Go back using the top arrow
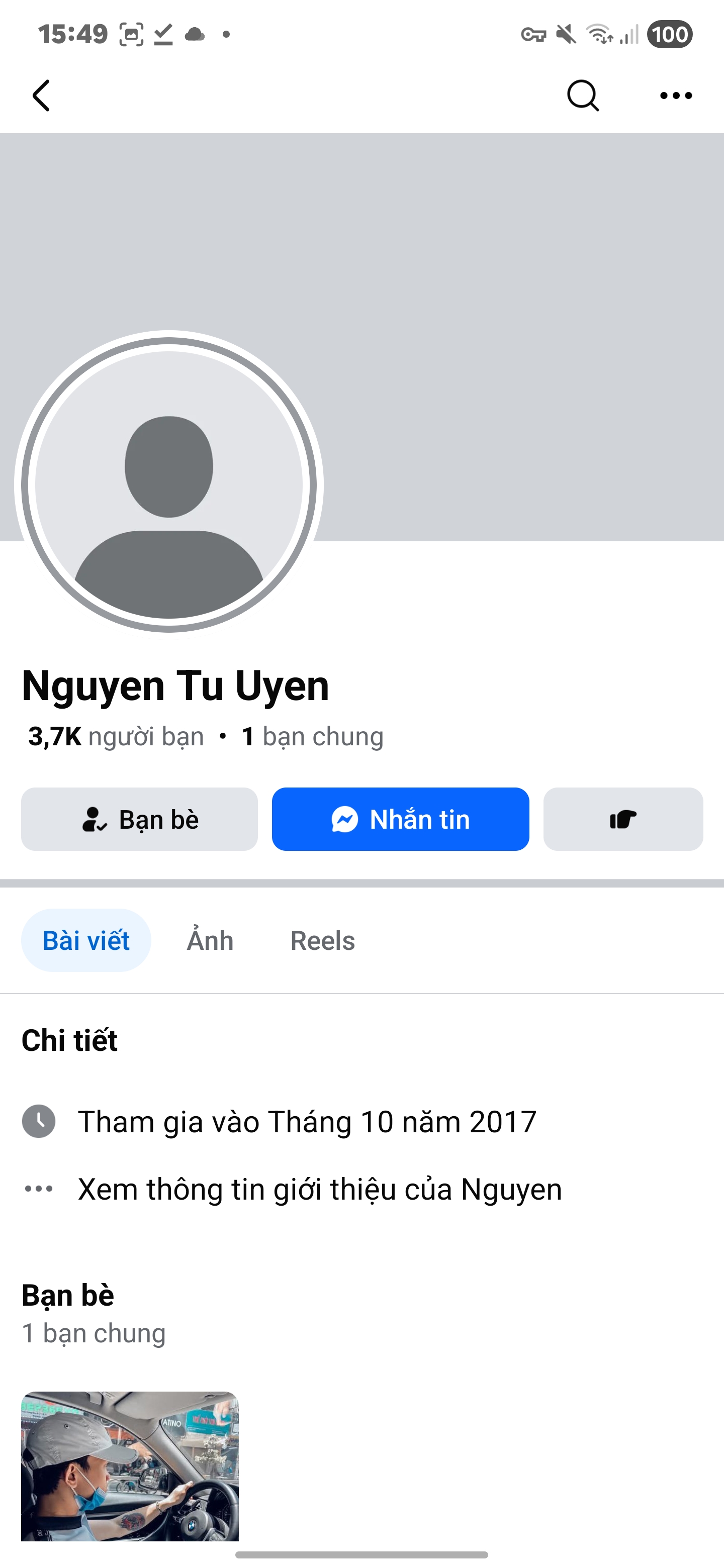This screenshot has width=724, height=1568. click(x=41, y=95)
